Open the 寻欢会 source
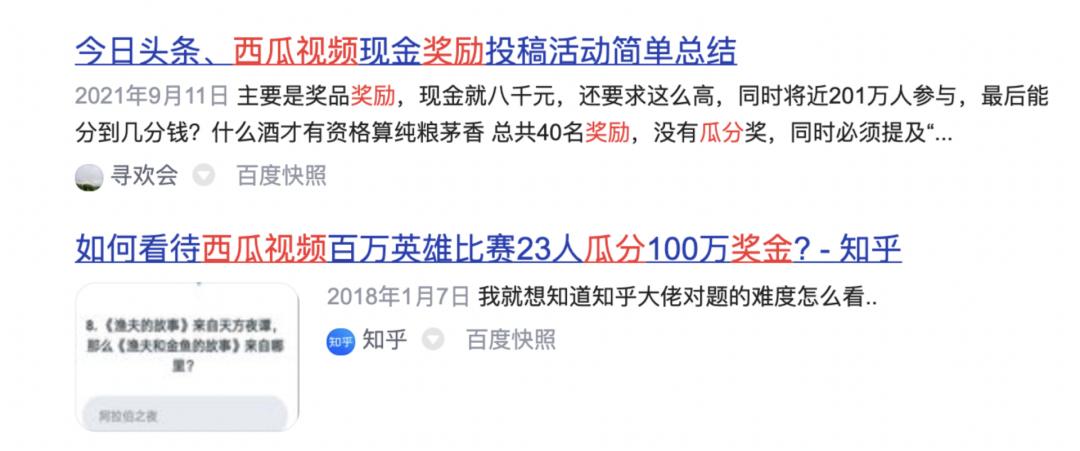This screenshot has width=1080, height=451. [x=126, y=176]
